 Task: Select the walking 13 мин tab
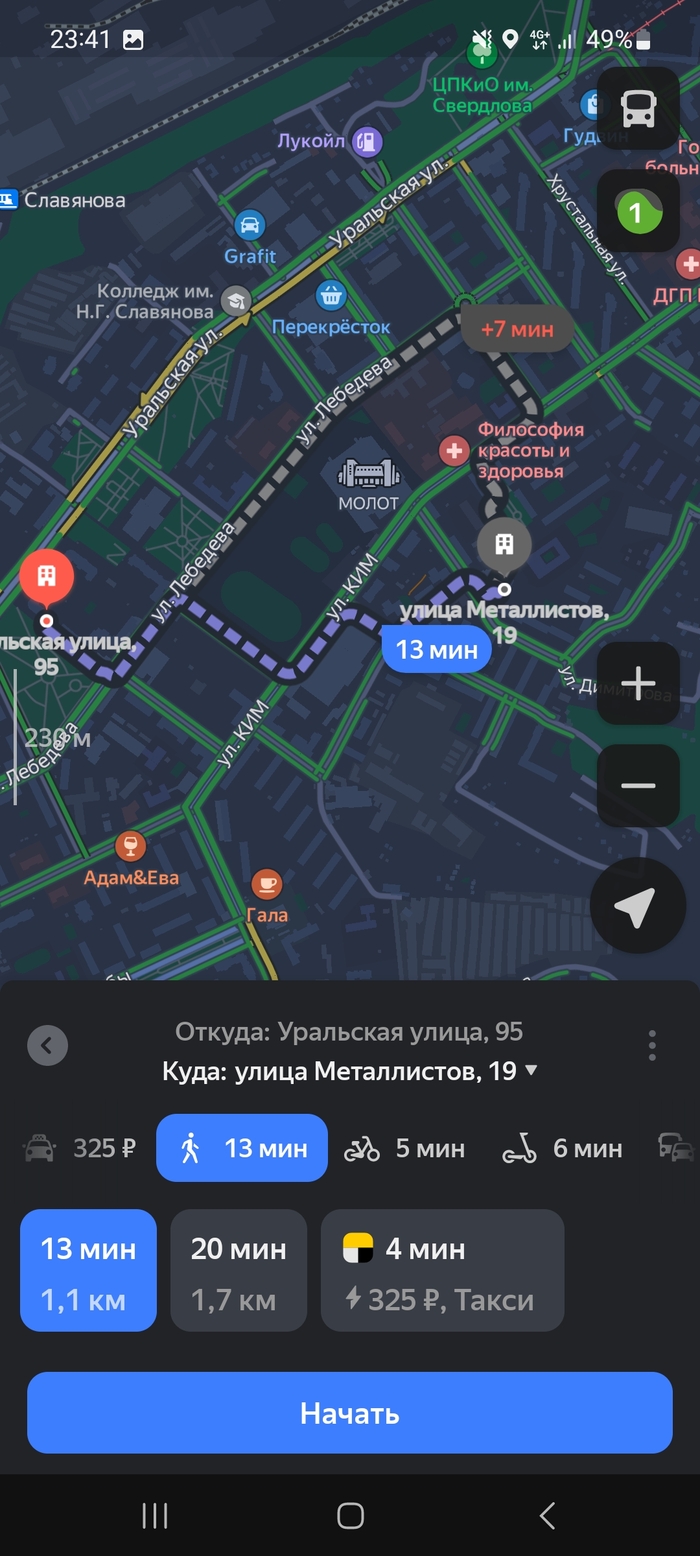[x=242, y=1148]
